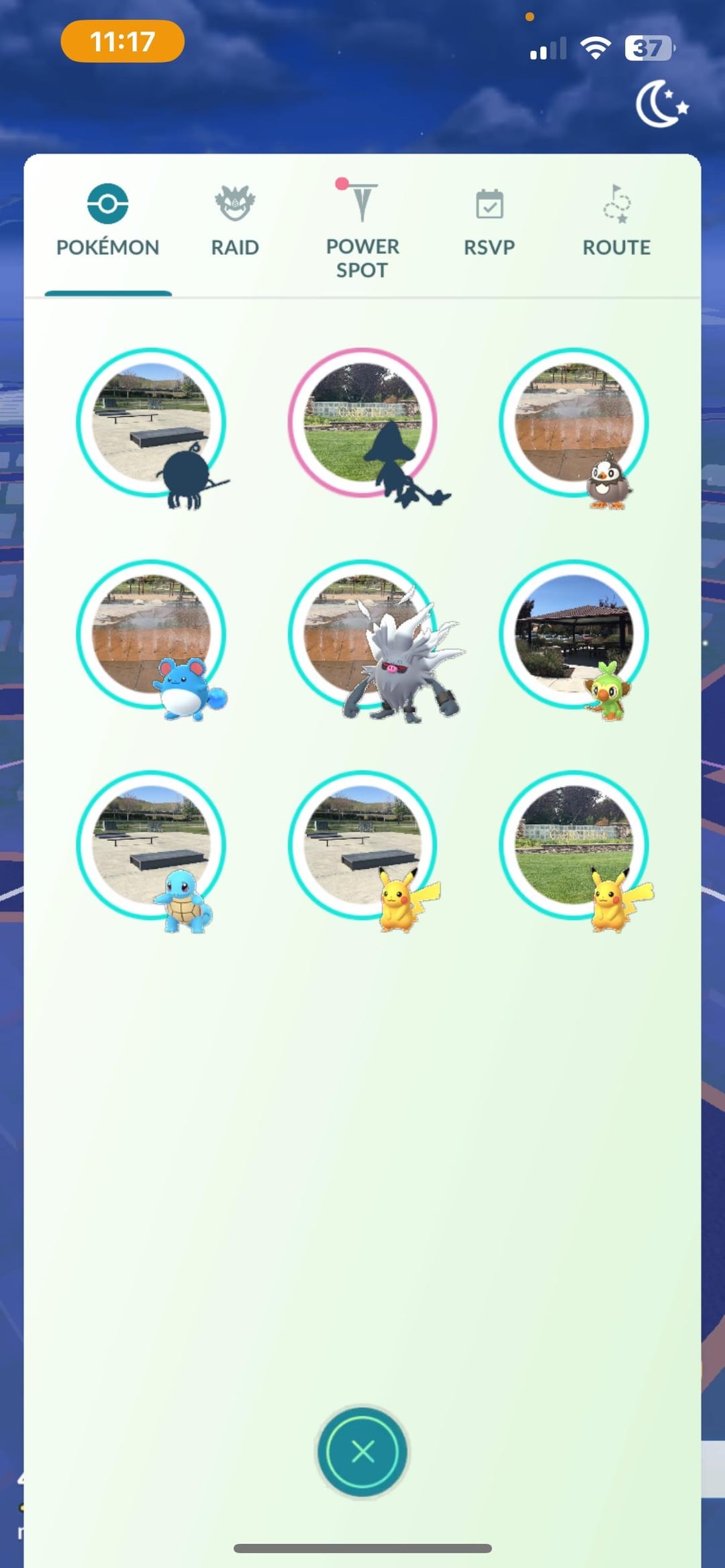Choose the nearby Squirtle
The image size is (725, 1568).
coord(152,847)
